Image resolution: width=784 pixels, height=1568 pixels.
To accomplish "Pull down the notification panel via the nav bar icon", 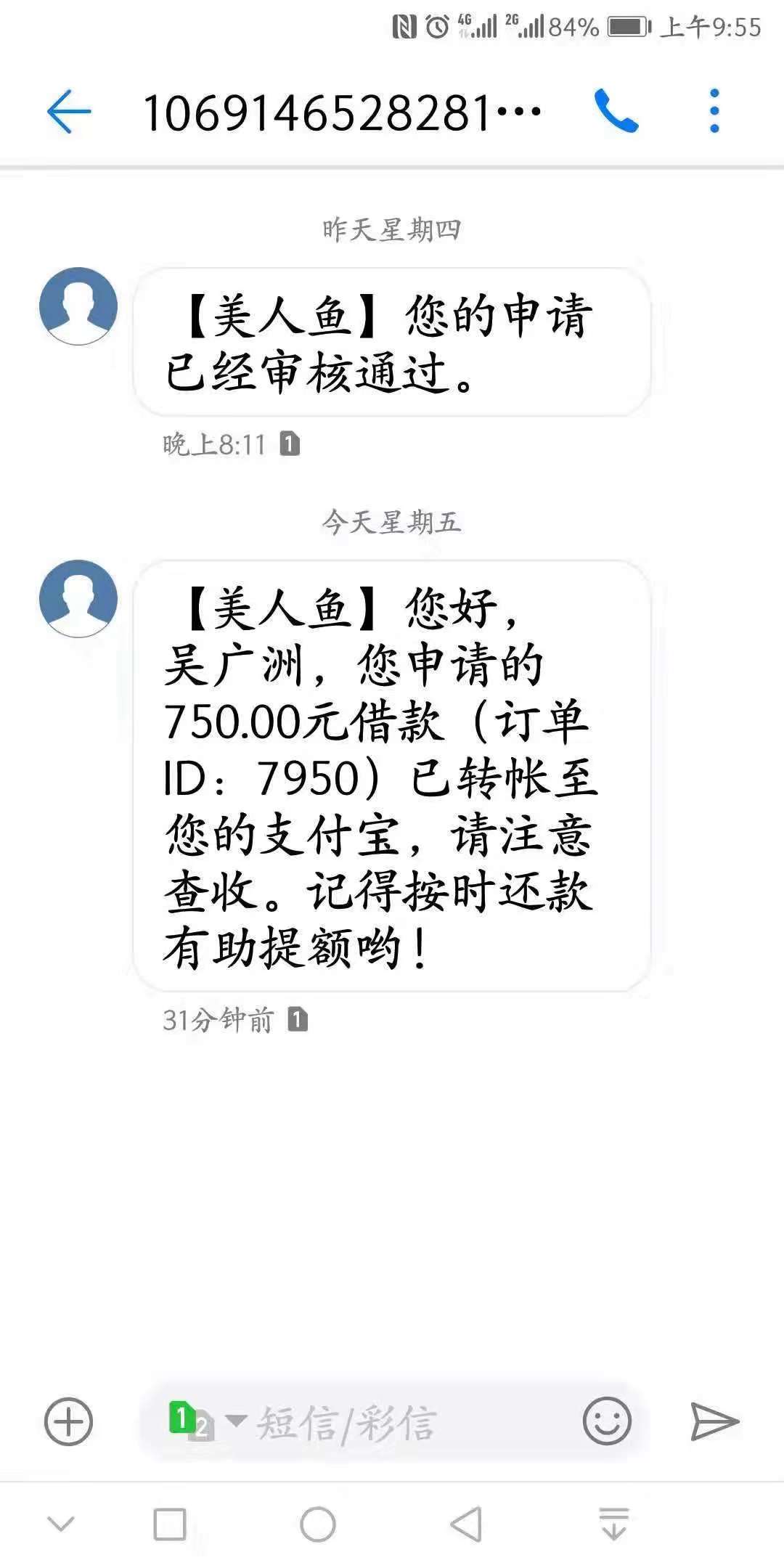I will tap(614, 1523).
